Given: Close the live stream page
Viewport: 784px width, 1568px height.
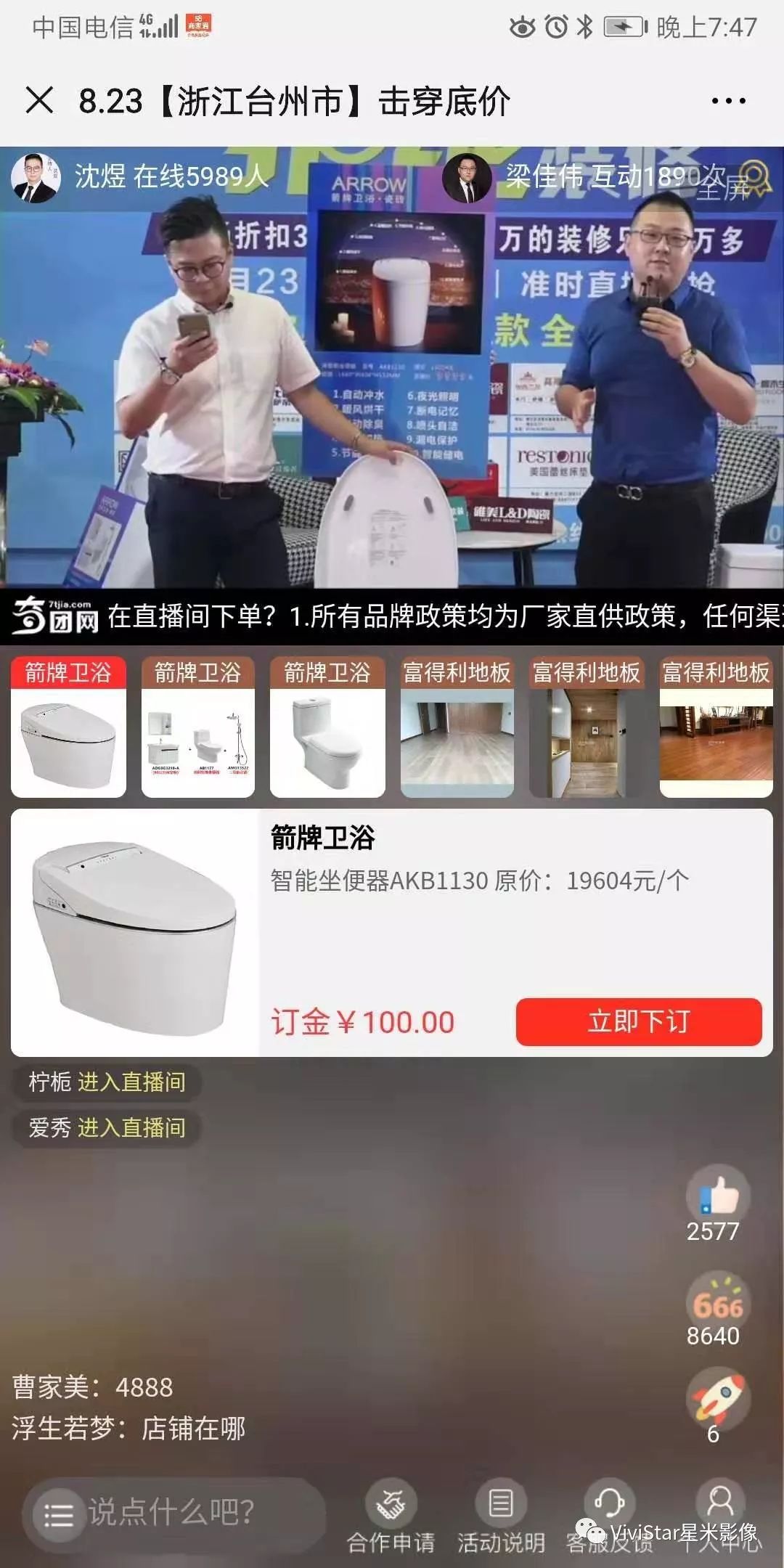Looking at the screenshot, I should coord(39,100).
